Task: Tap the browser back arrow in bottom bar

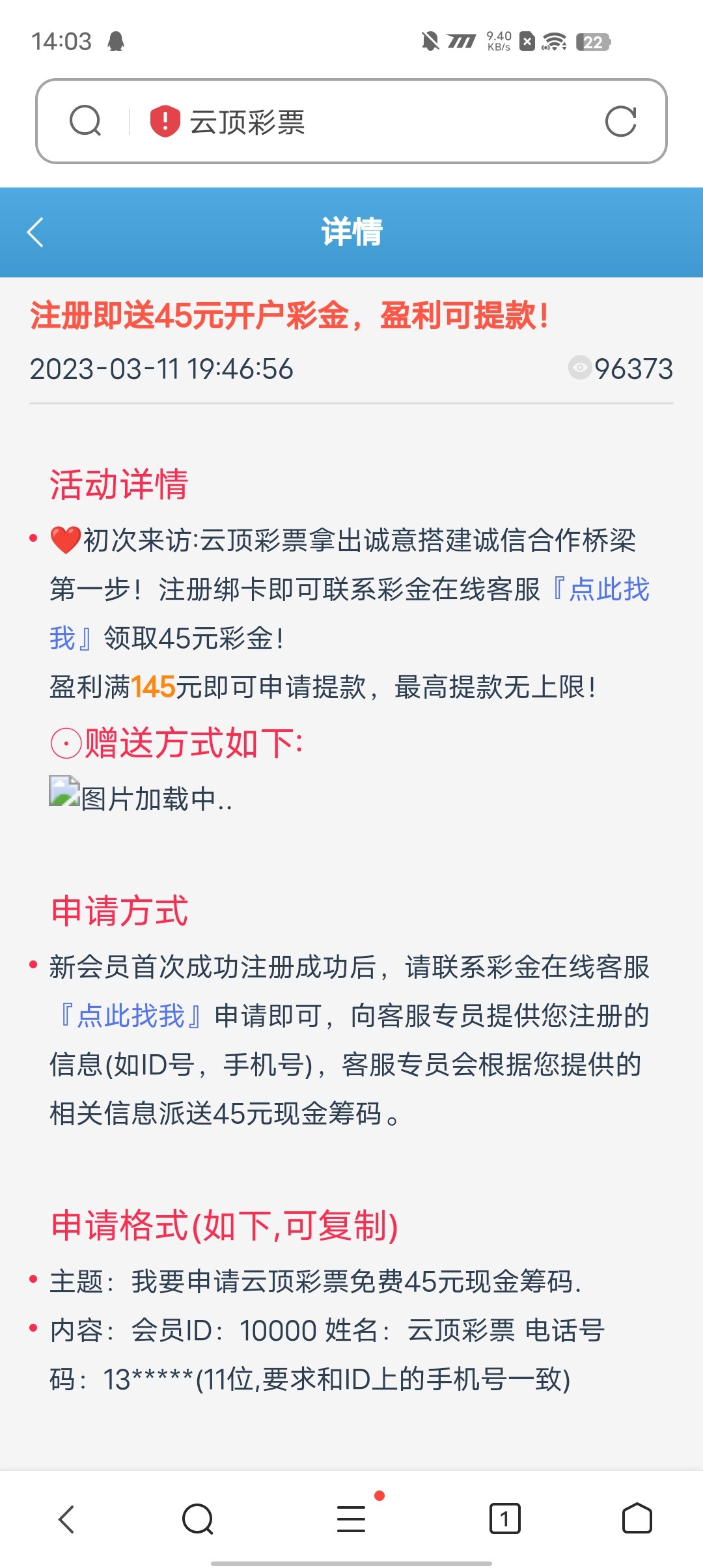Action: coord(66,1519)
